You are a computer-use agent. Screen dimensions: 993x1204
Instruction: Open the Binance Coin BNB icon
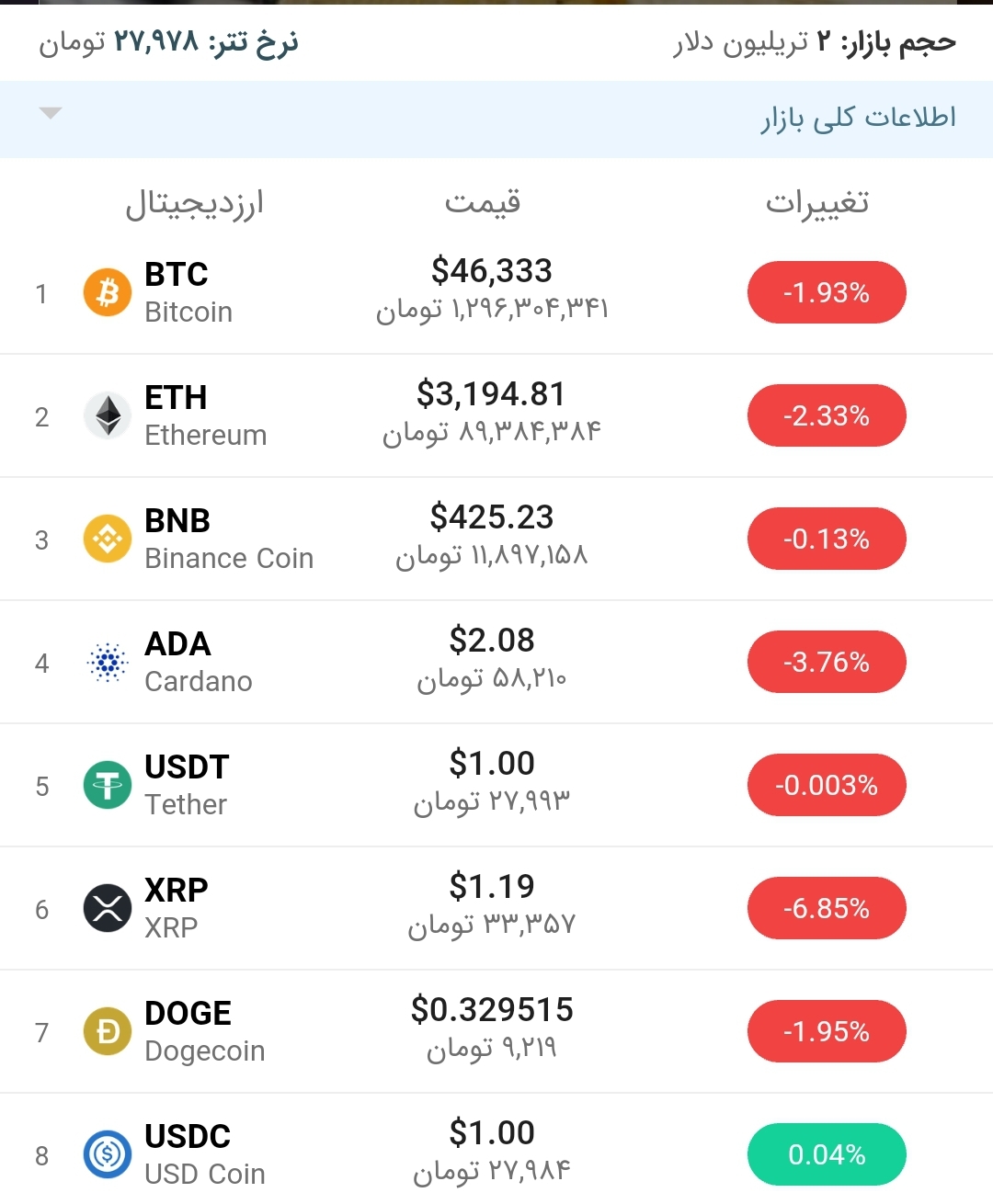coord(108,539)
